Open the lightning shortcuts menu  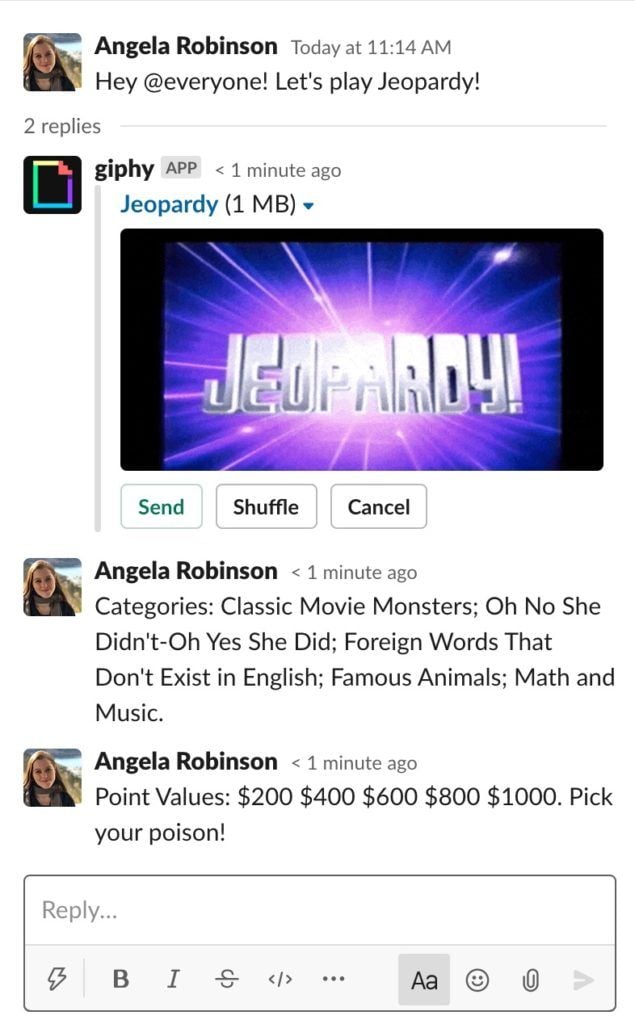point(57,980)
